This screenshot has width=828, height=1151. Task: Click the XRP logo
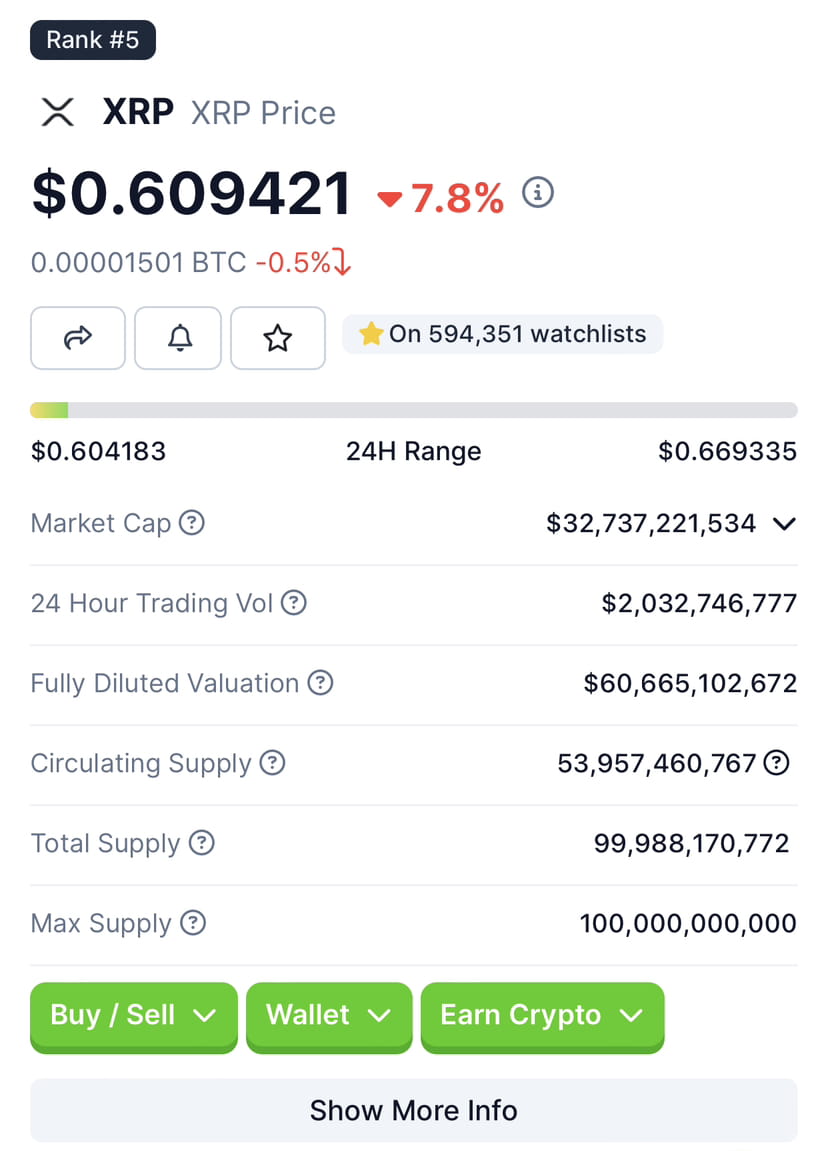coord(57,112)
